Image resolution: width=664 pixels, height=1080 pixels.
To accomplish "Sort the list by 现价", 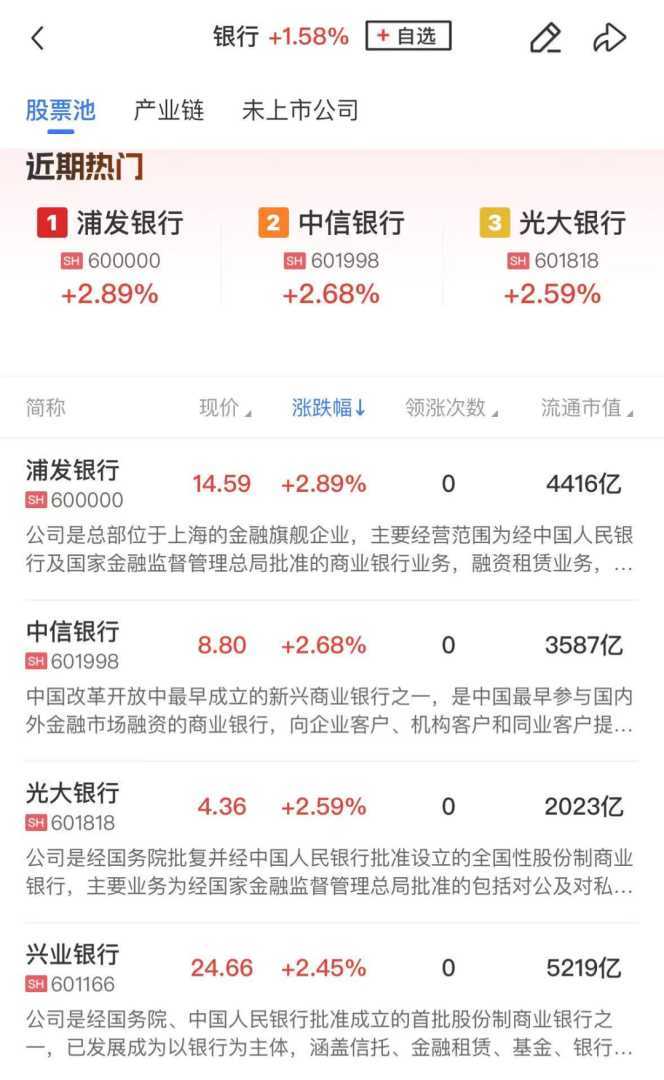I will tap(225, 408).
